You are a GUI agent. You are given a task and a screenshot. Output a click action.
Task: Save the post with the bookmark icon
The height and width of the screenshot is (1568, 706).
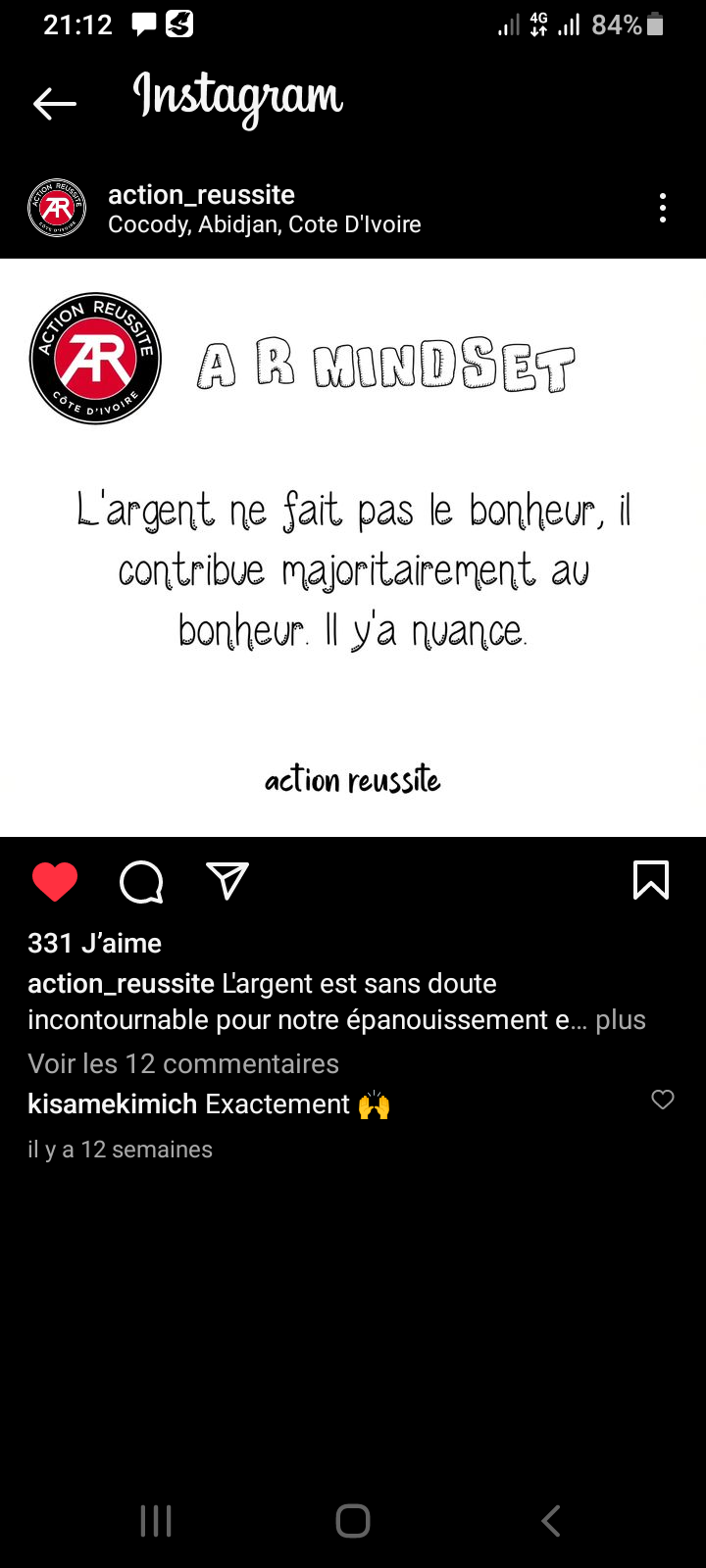tap(651, 880)
